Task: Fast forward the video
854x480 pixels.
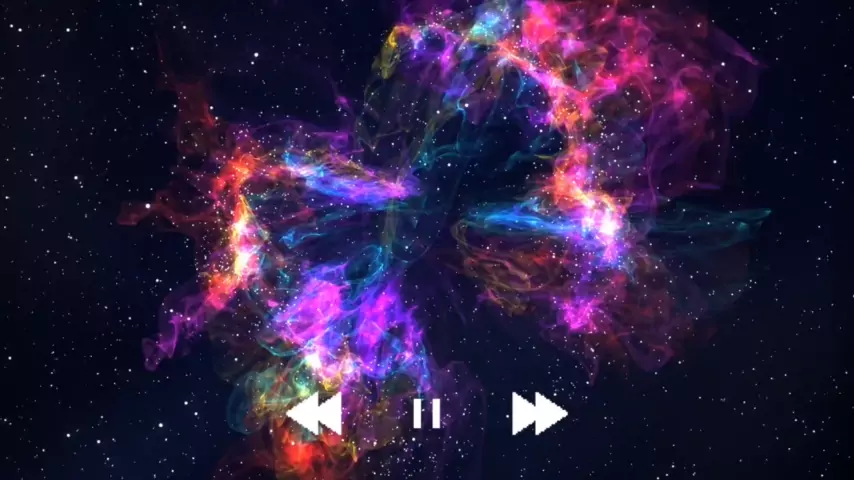Action: pyautogui.click(x=540, y=413)
